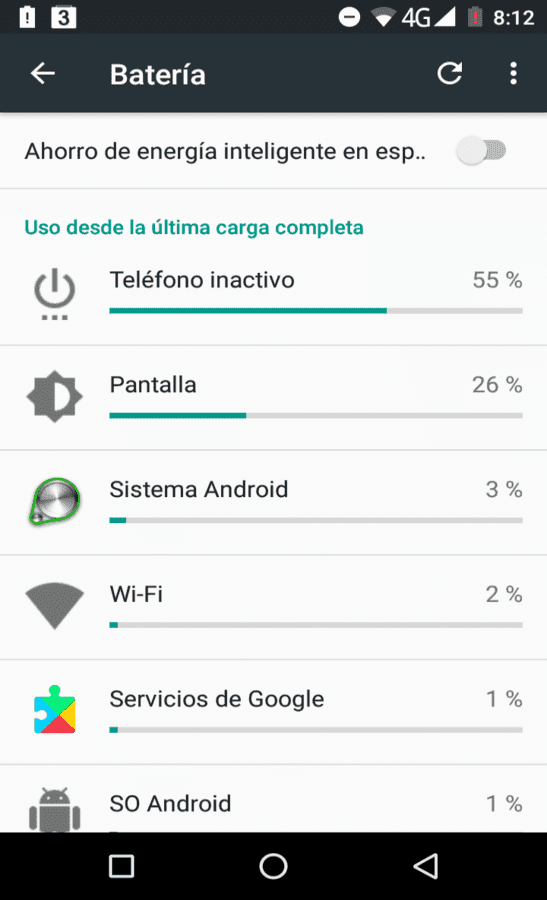
Task: Open the overflow menu
Action: point(513,73)
